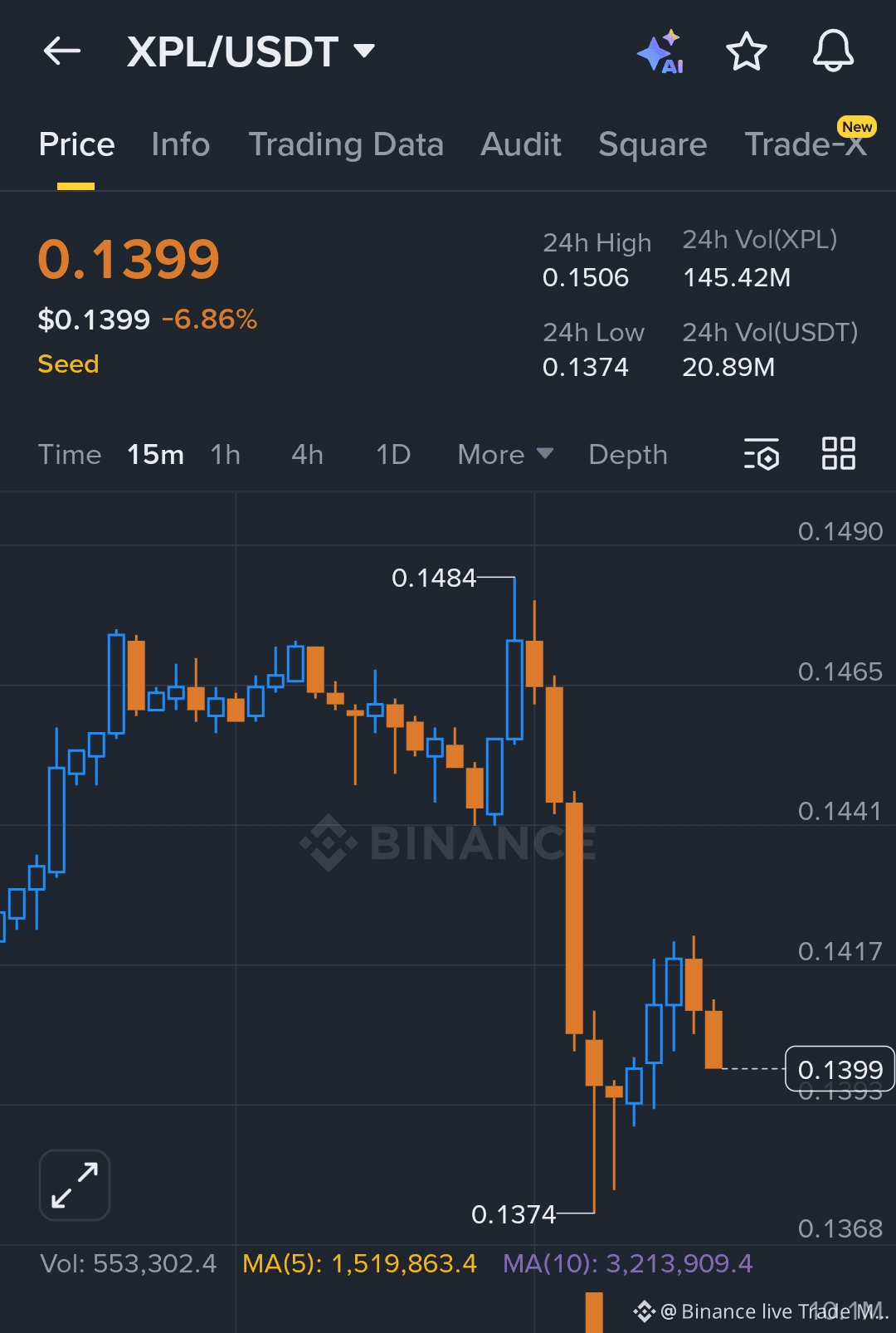Screen dimensions: 896x1333
Task: Select the 1h chart interval
Action: 225,454
